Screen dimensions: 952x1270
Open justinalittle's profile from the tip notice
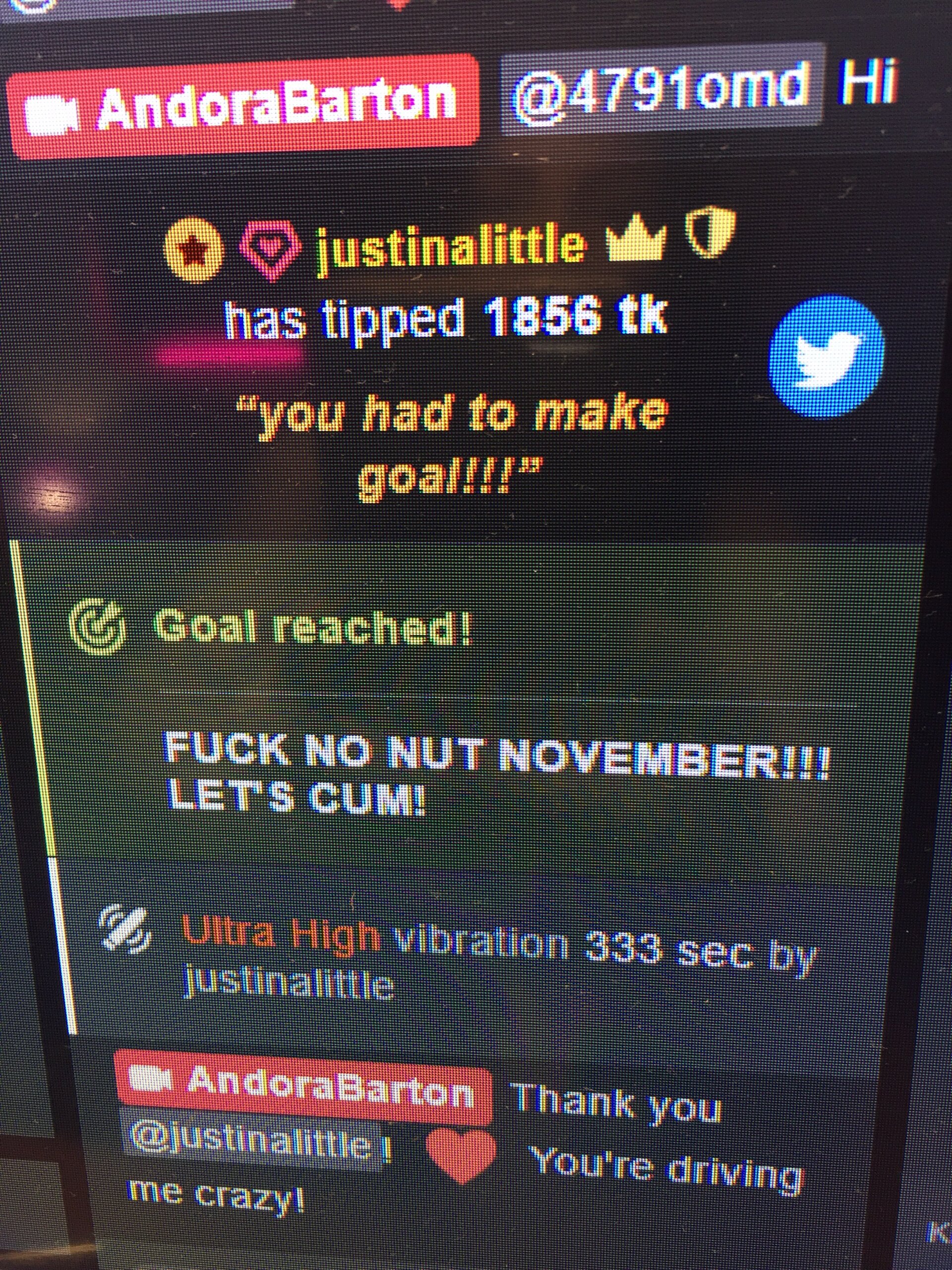click(x=450, y=245)
